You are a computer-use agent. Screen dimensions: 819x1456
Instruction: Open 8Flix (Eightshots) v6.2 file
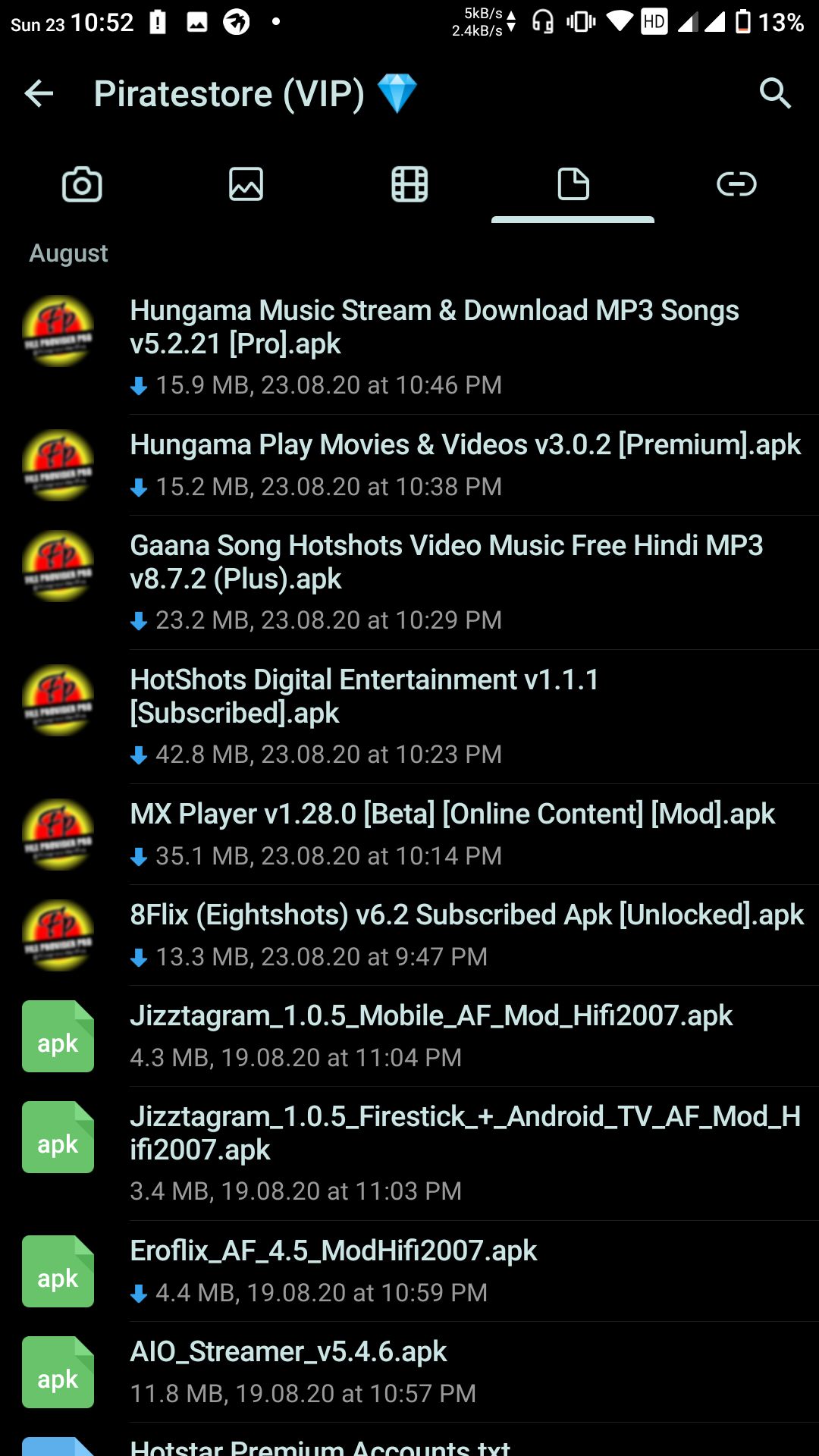(x=466, y=916)
